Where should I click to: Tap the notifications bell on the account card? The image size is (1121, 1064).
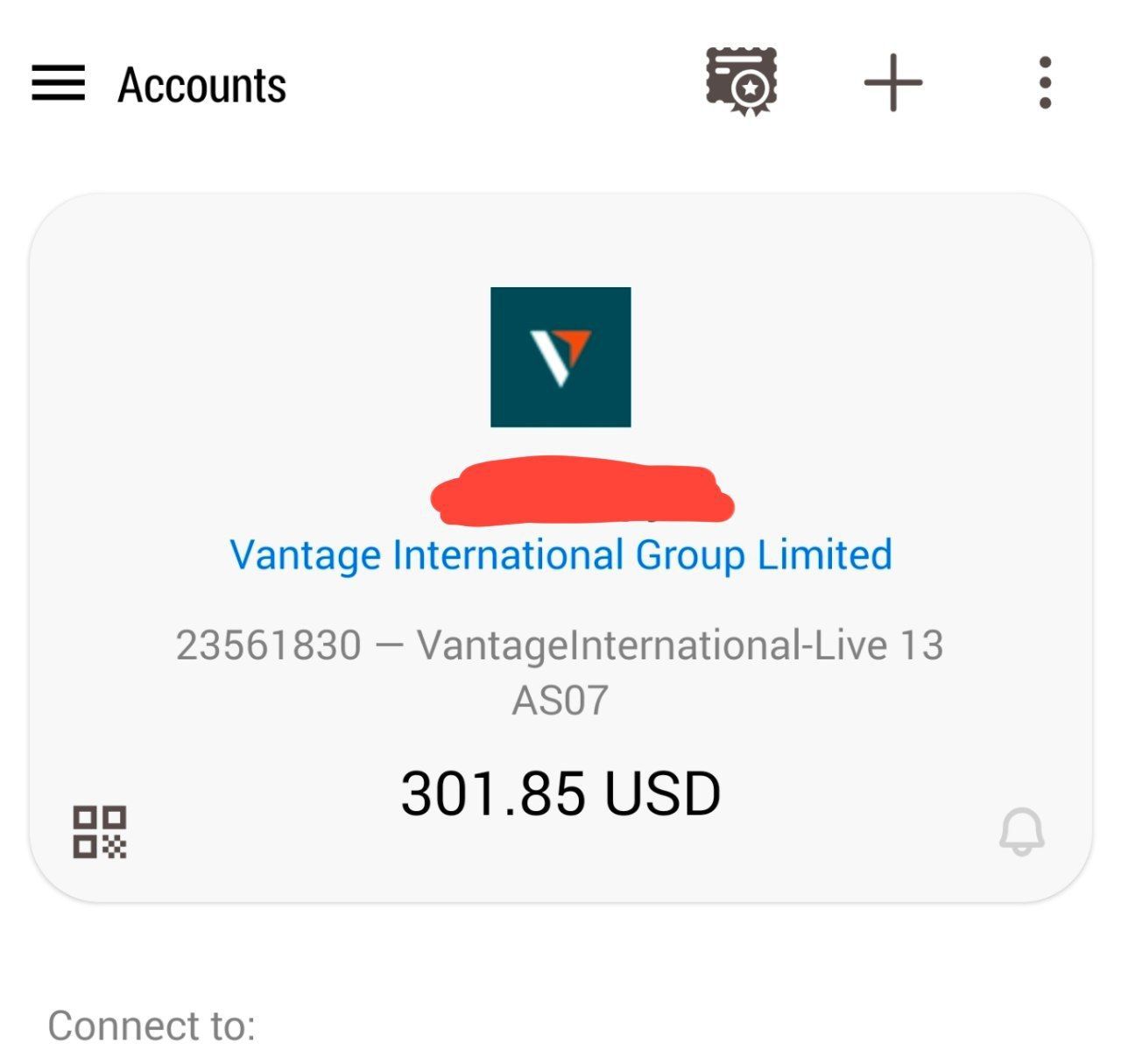coord(1021,832)
